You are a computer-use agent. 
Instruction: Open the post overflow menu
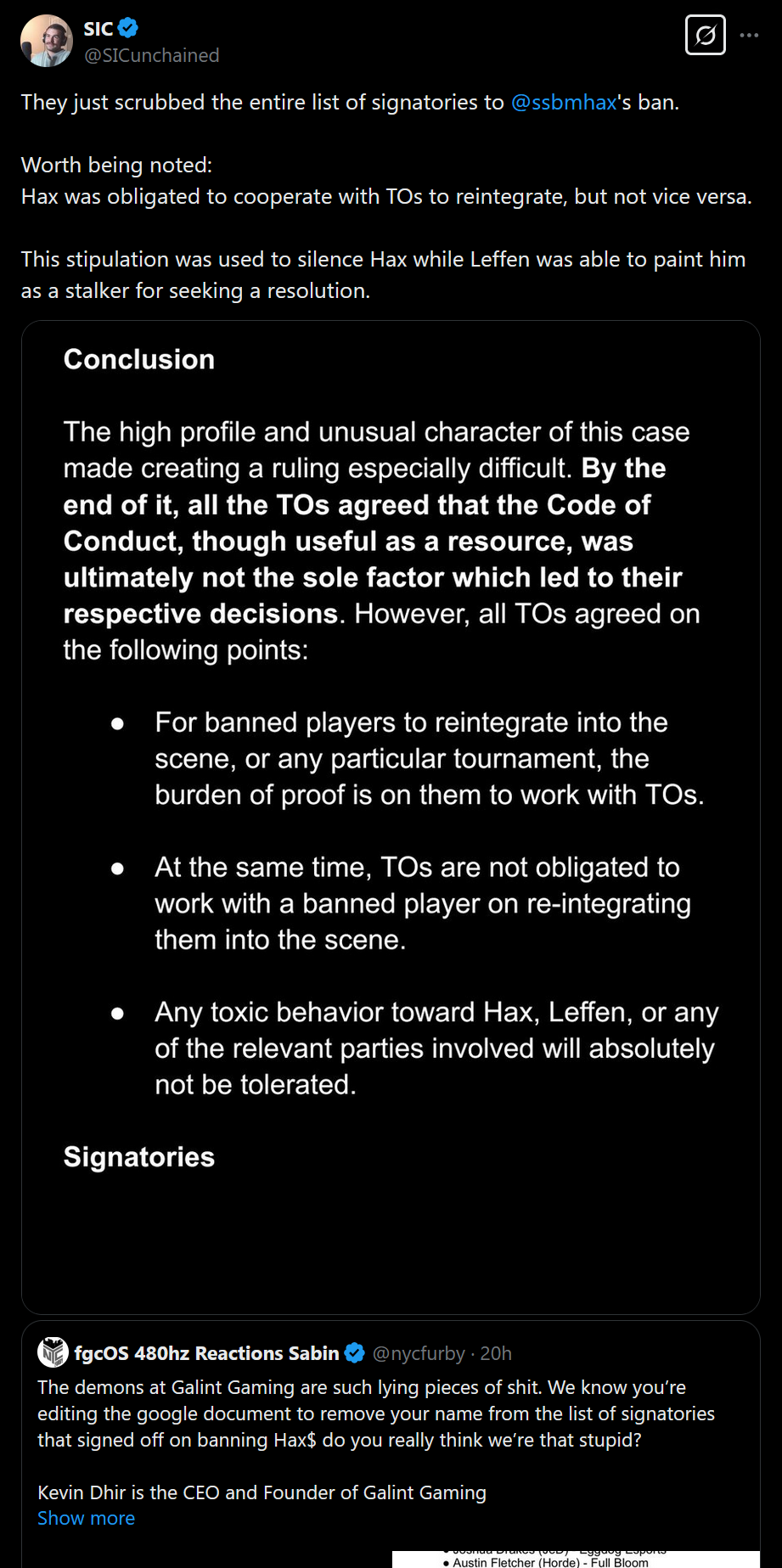(x=749, y=36)
